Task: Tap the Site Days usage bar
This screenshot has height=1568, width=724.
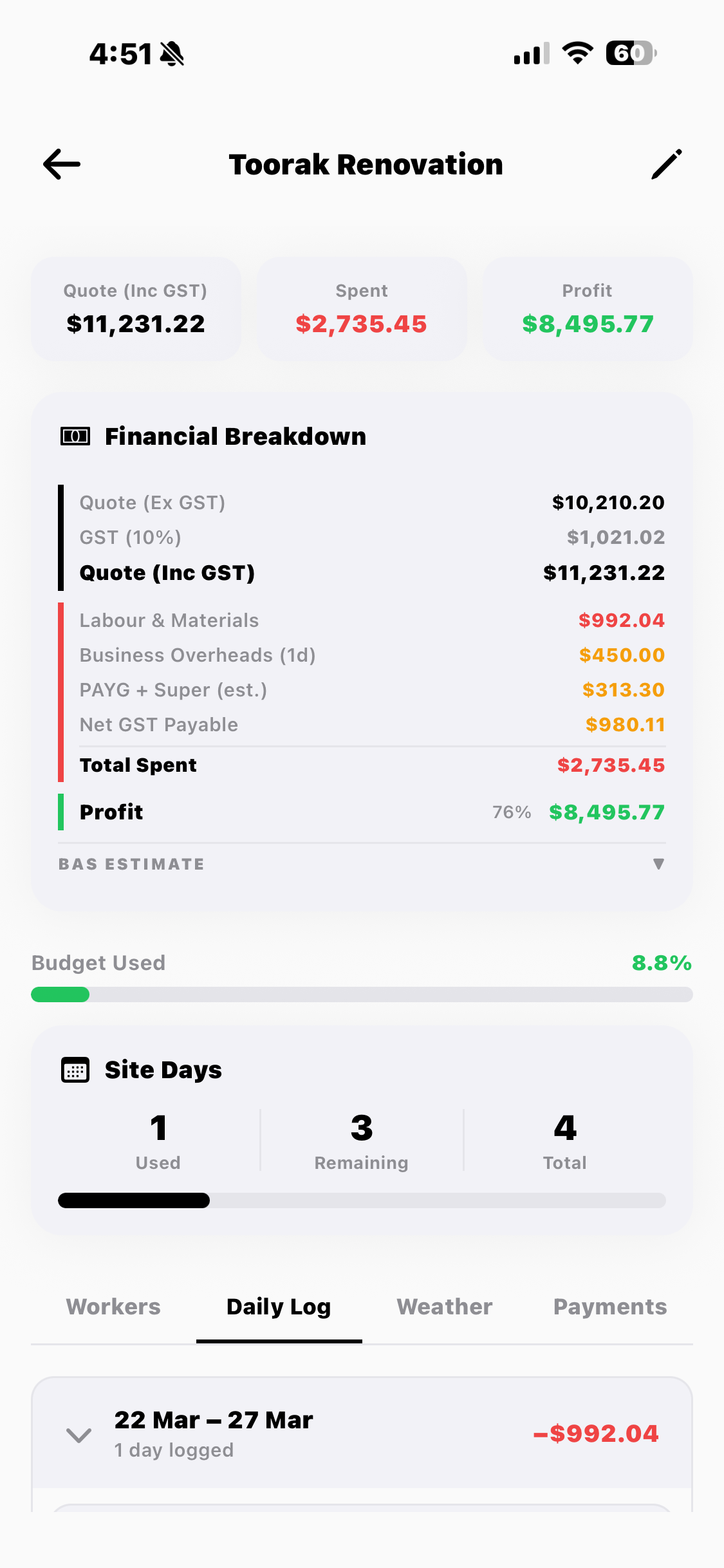Action: [362, 1200]
